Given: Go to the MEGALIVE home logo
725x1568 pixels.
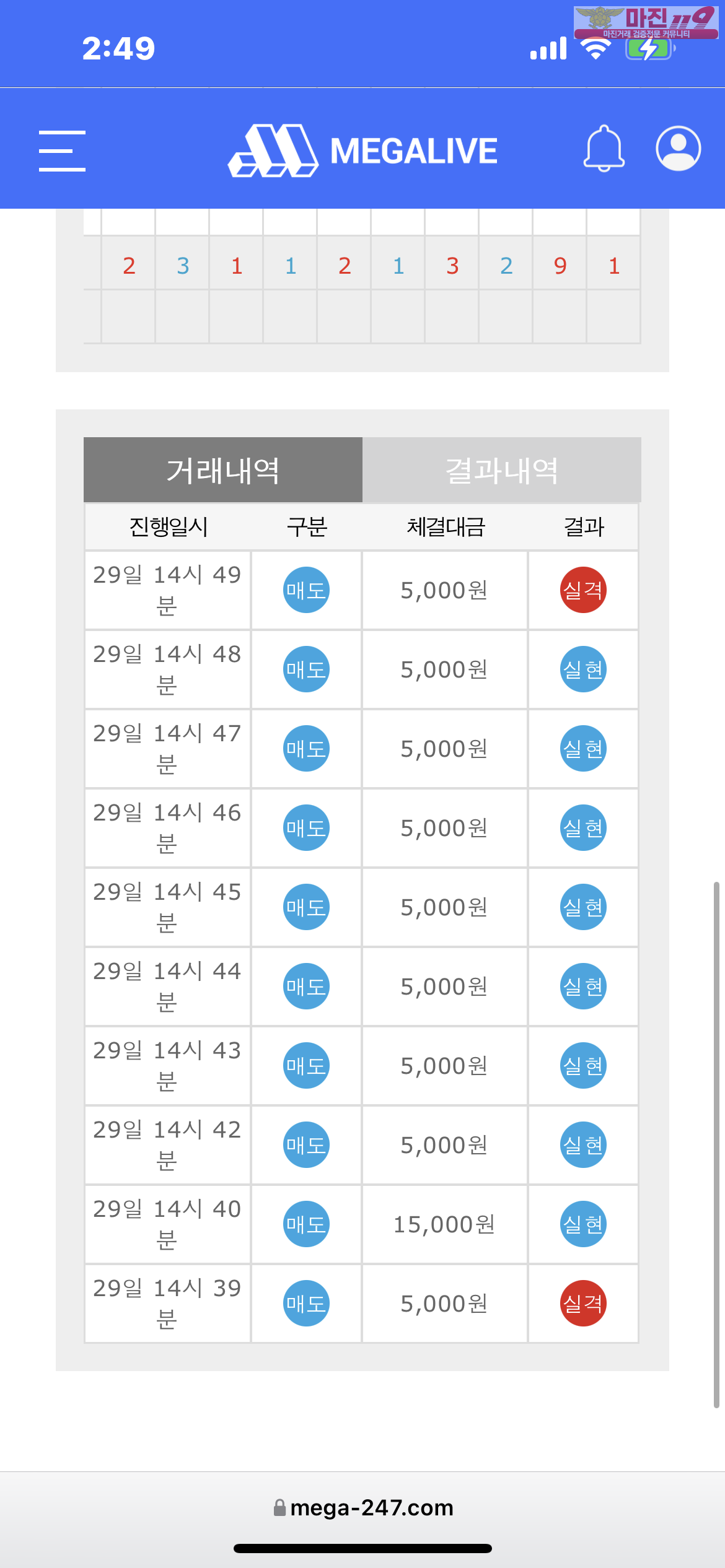Looking at the screenshot, I should (x=362, y=150).
